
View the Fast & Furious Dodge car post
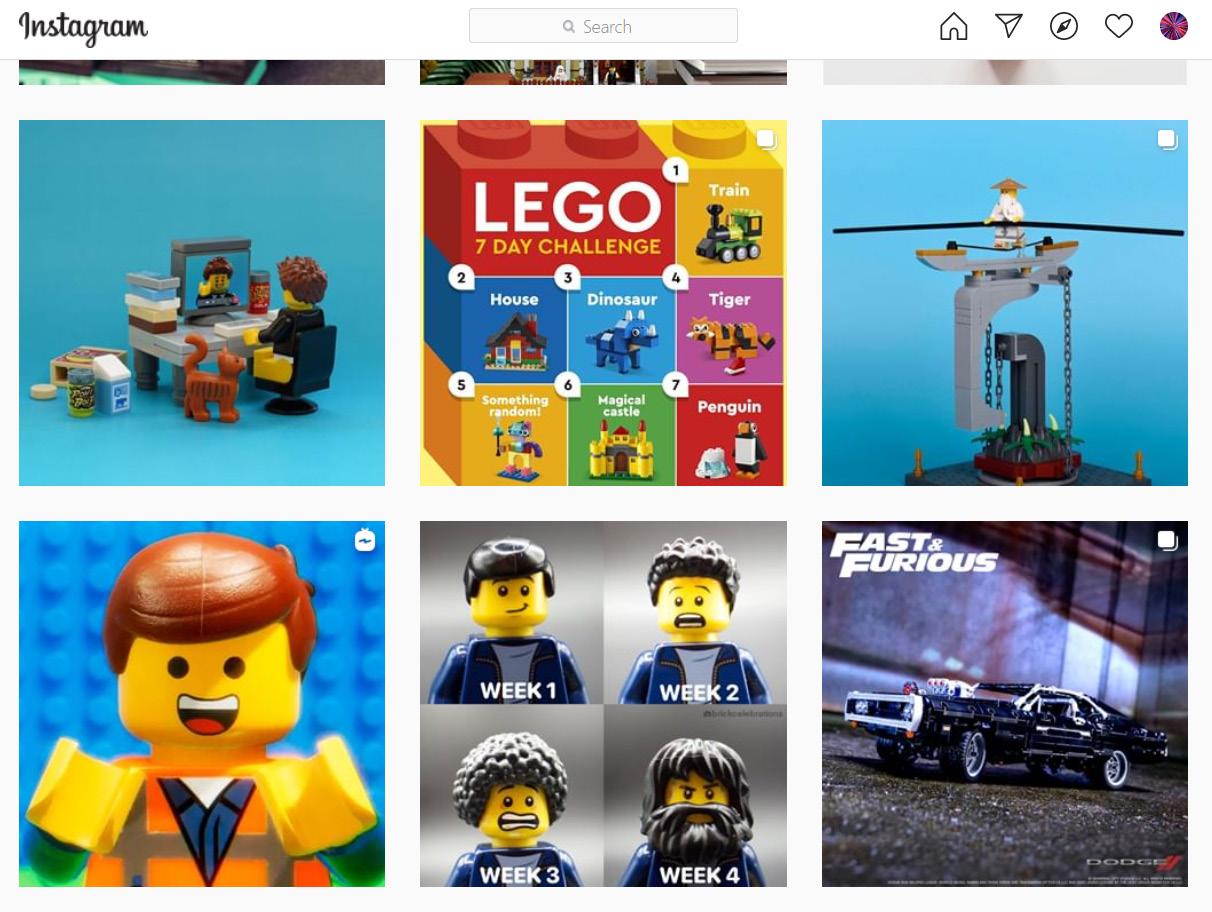(x=1004, y=704)
